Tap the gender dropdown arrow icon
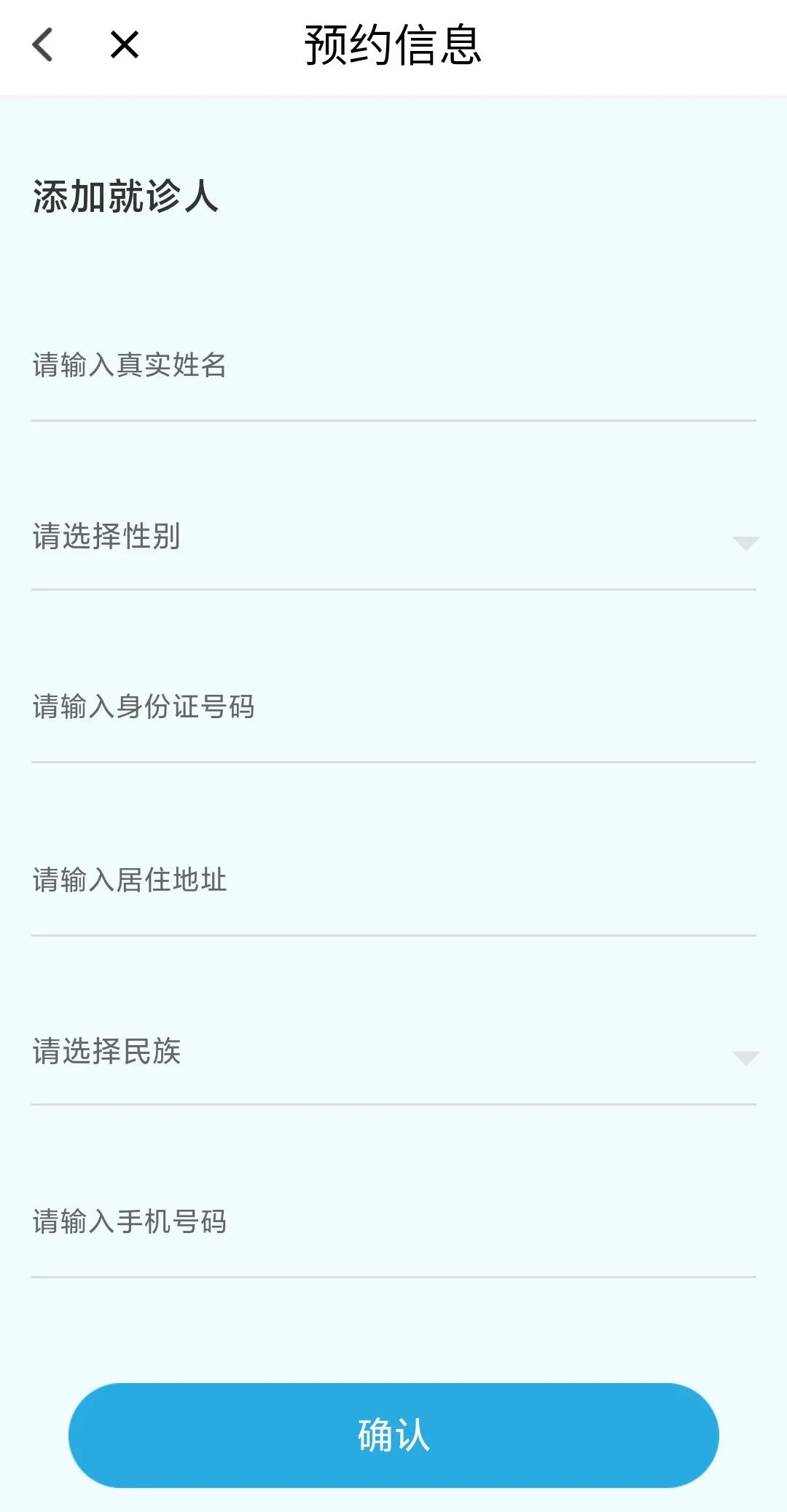The height and width of the screenshot is (1512, 787). point(744,543)
